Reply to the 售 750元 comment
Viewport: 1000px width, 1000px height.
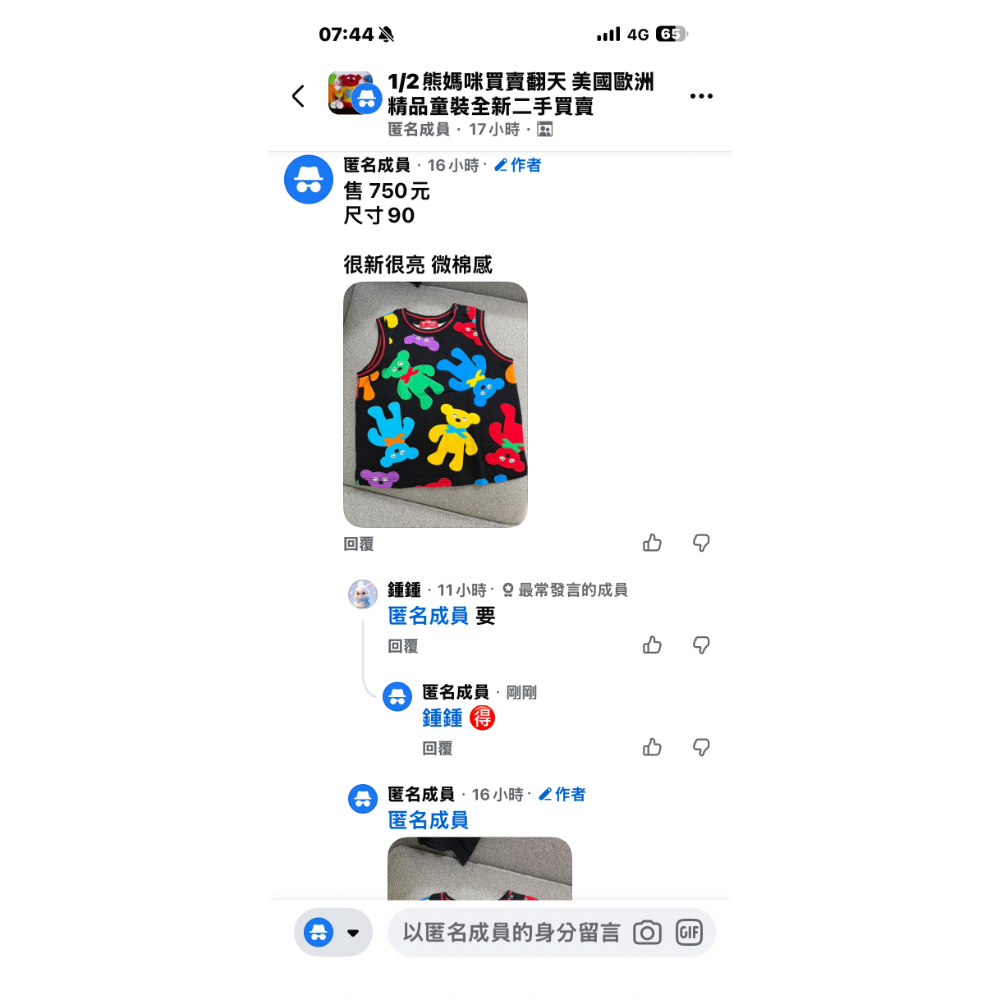358,544
